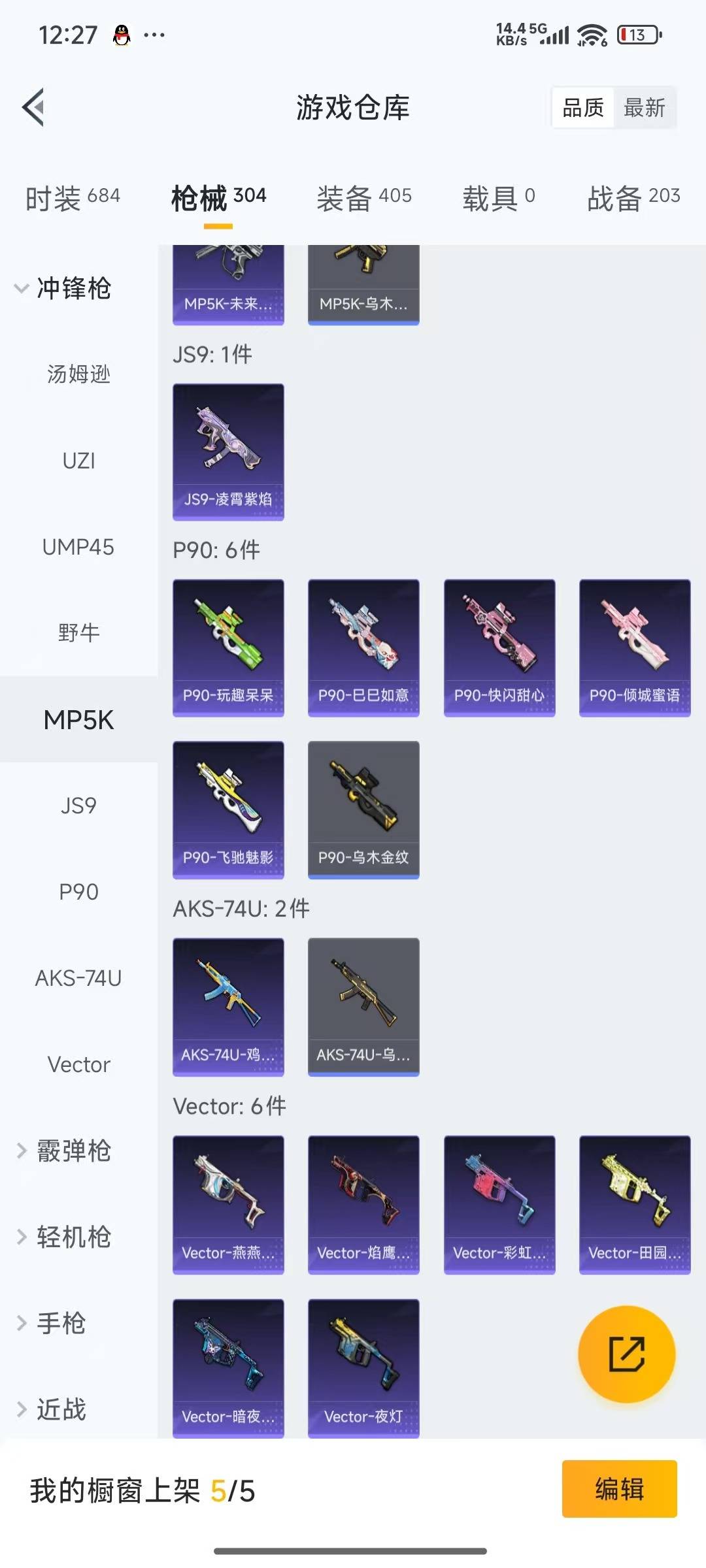706x1568 pixels.
Task: Select UZI in the sidebar
Action: 78,461
